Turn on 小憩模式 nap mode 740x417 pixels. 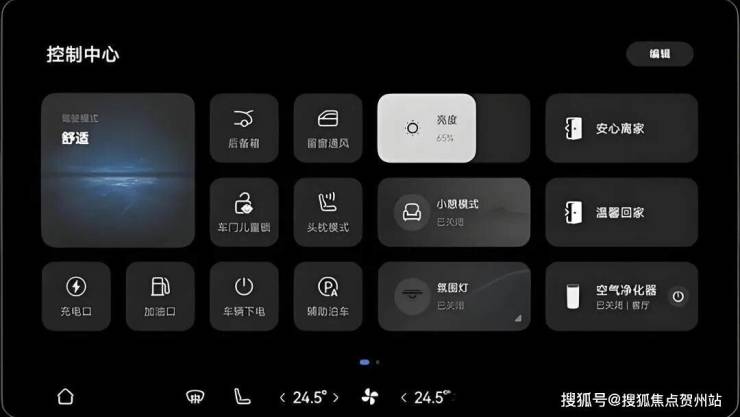click(453, 212)
